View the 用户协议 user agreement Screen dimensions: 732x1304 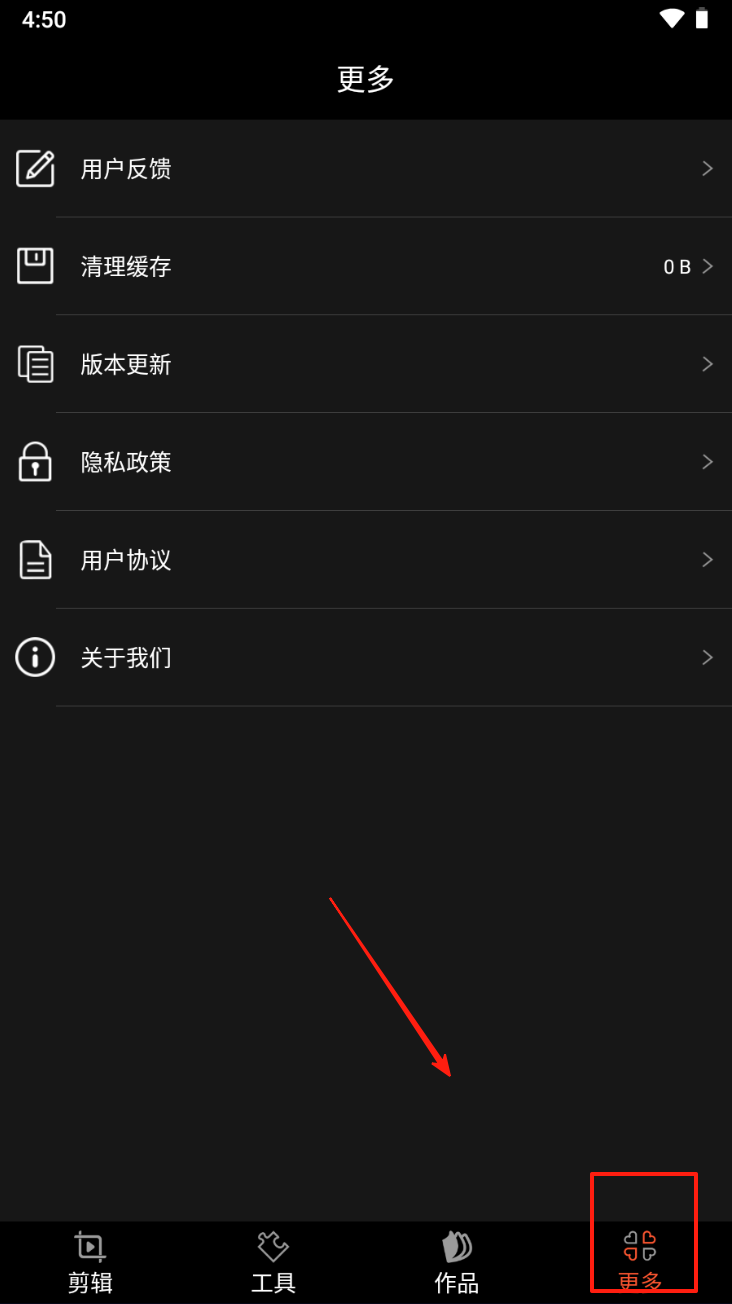366,560
